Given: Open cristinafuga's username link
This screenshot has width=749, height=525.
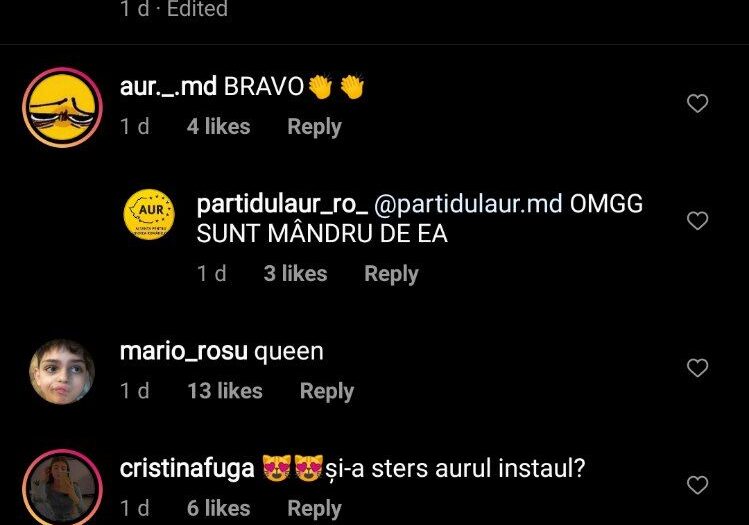Looking at the screenshot, I should (186, 469).
